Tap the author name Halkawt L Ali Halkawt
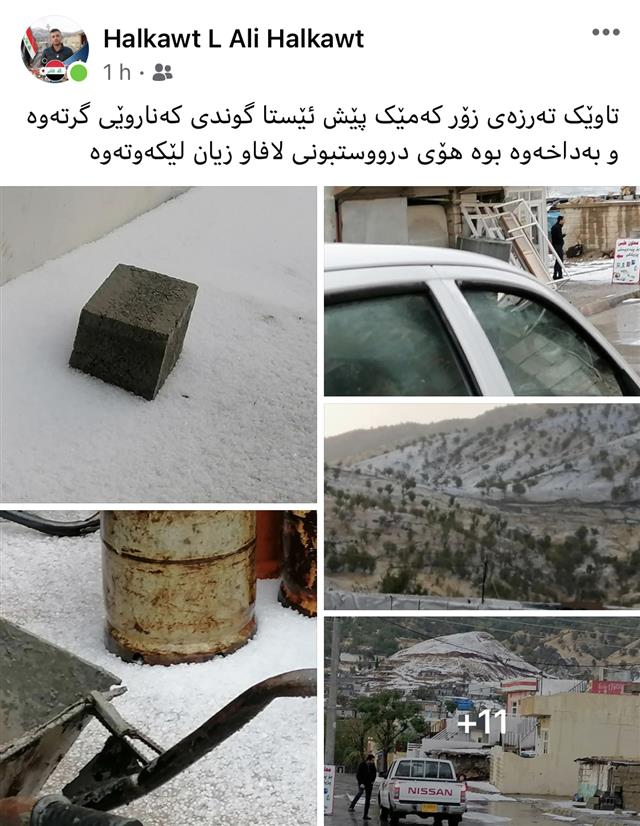This screenshot has height=826, width=640. 233,39
